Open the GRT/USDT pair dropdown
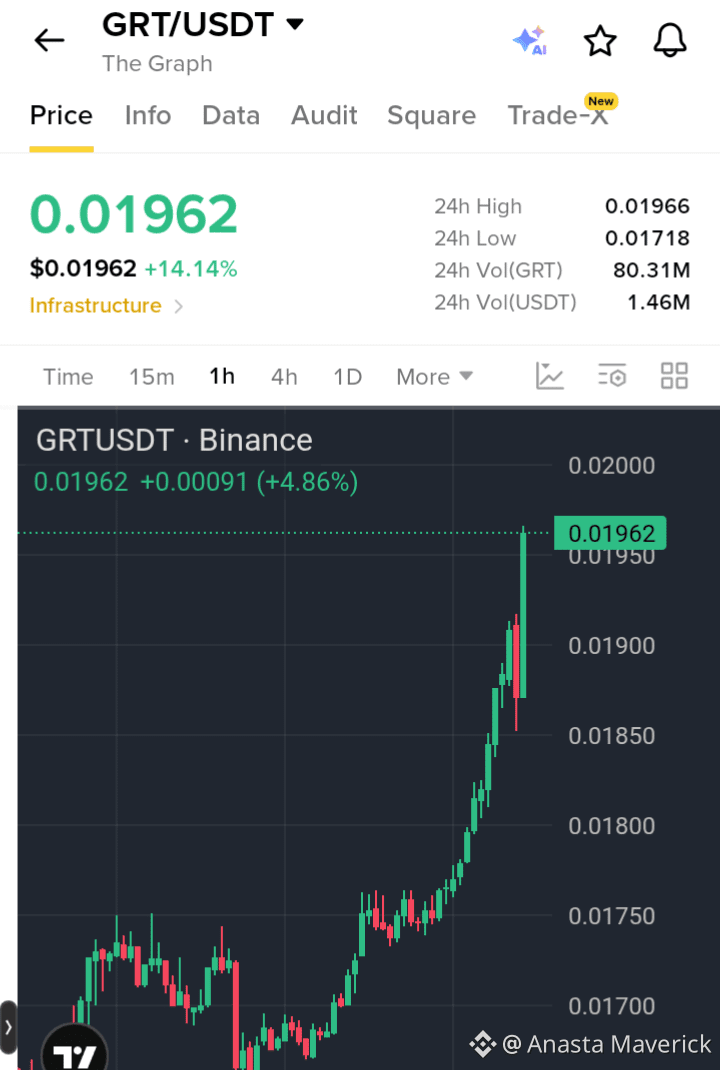Screen dimensions: 720x1070 (203, 25)
